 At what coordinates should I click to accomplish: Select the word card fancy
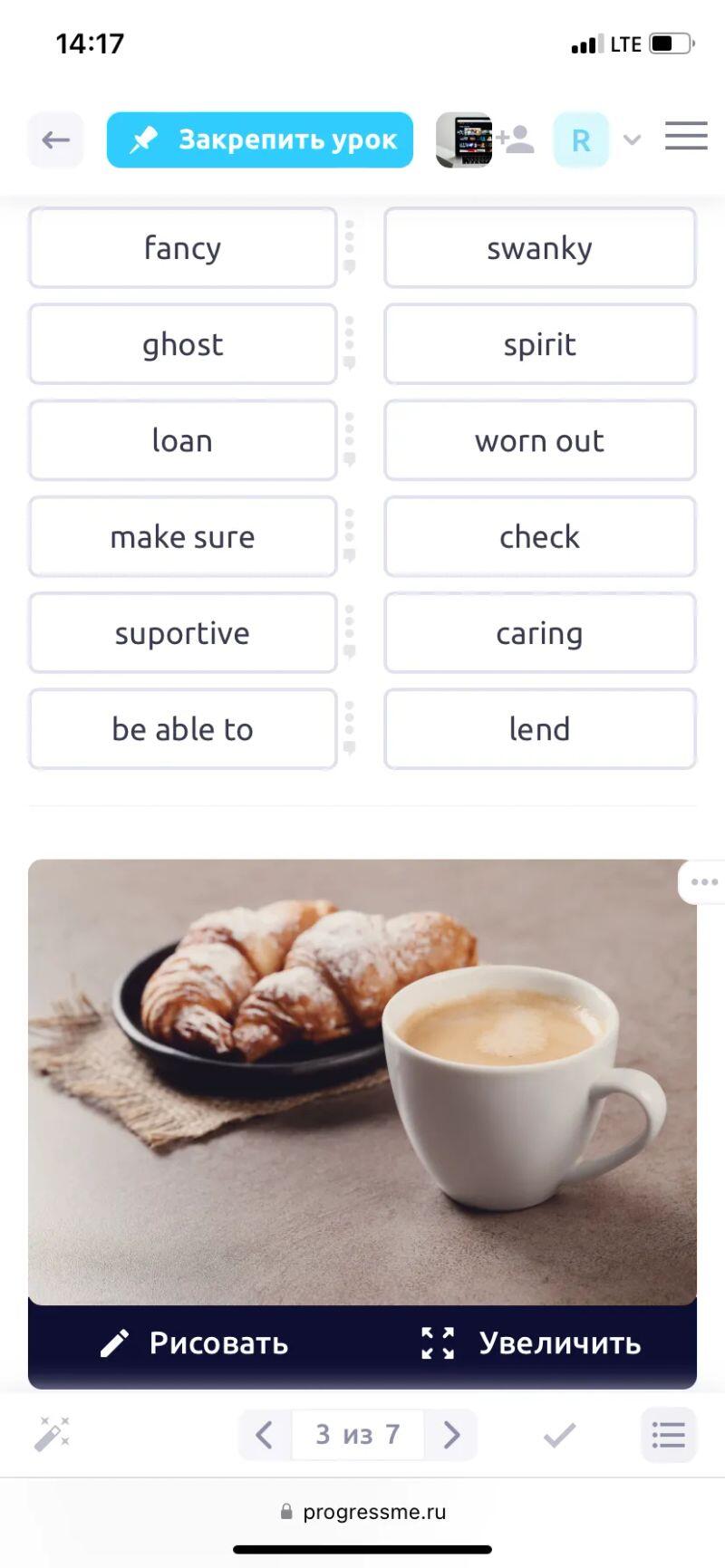coord(182,248)
